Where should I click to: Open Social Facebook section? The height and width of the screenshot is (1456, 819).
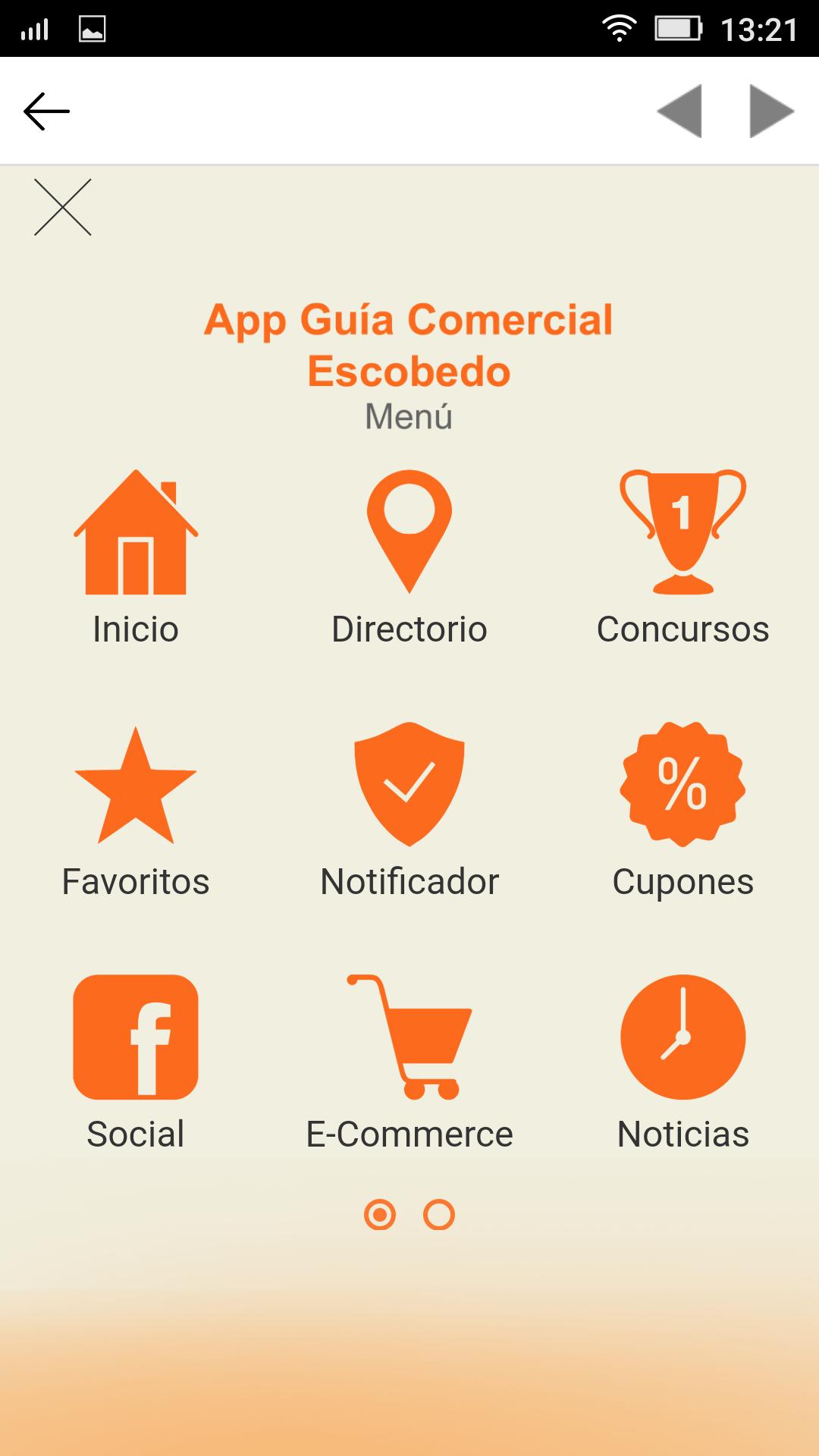(136, 1063)
